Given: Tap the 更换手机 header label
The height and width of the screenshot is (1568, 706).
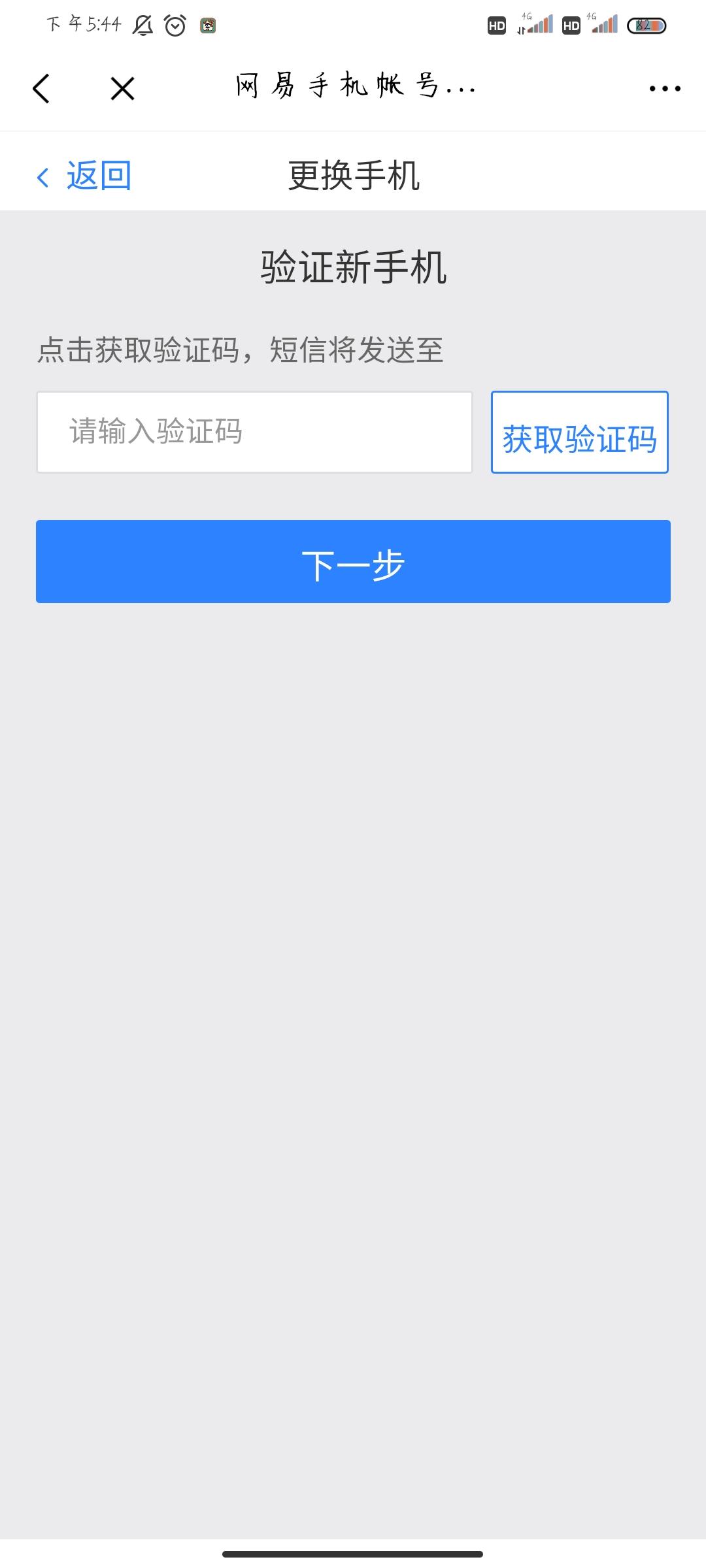Looking at the screenshot, I should (x=356, y=172).
